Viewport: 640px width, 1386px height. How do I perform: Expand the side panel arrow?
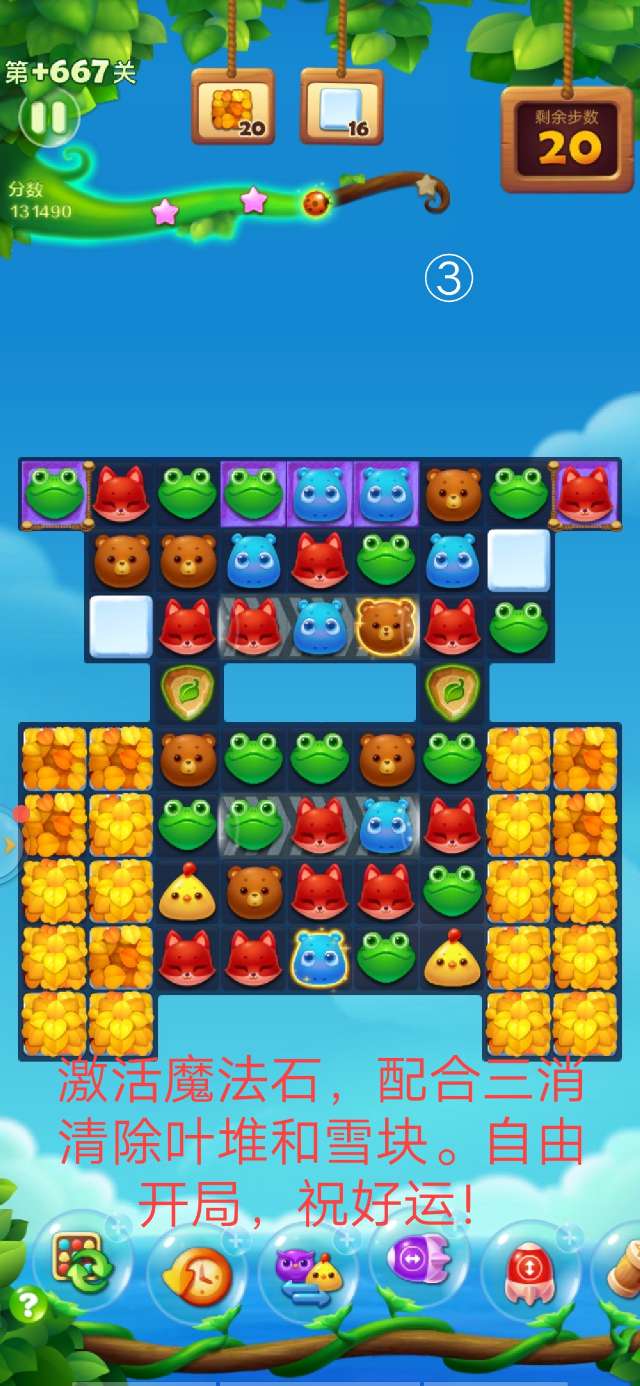[9, 845]
